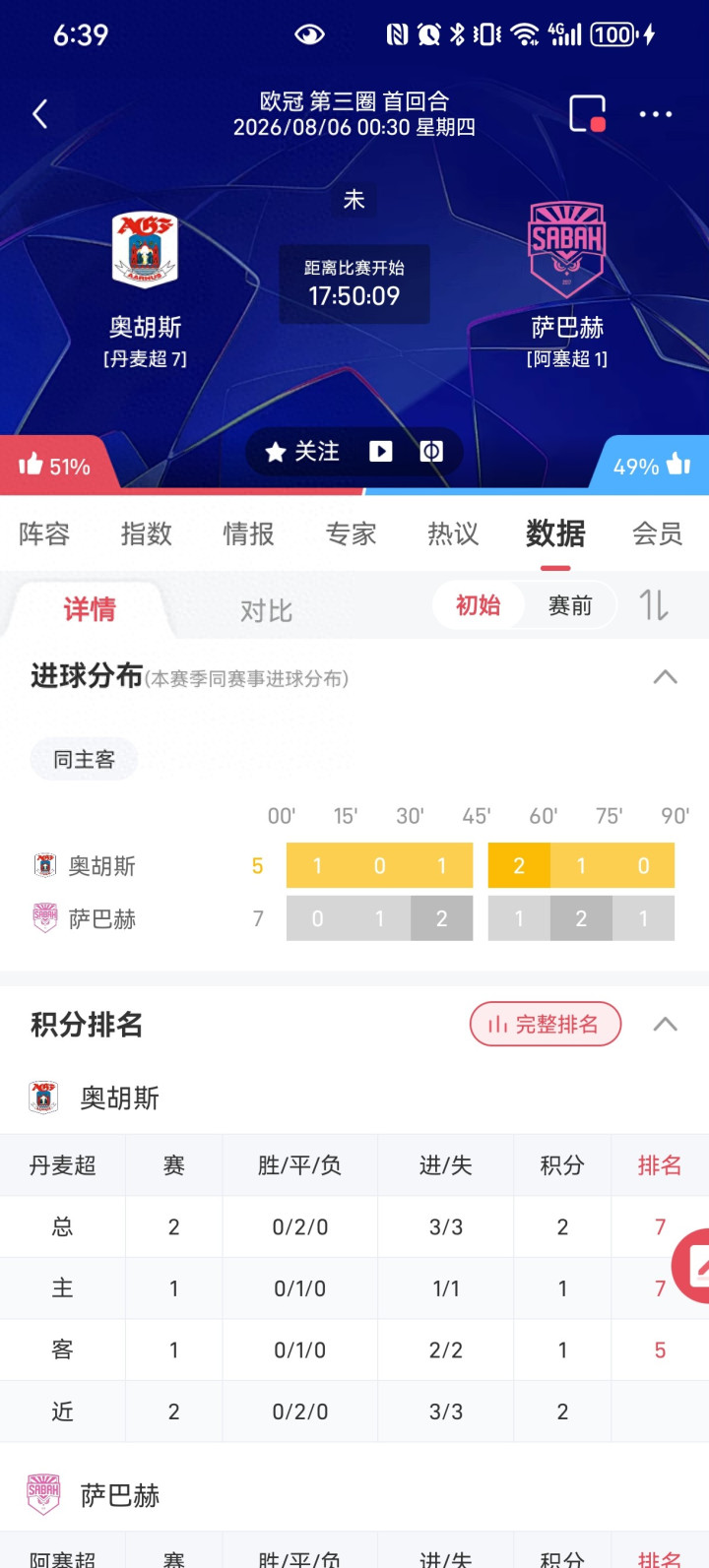Viewport: 709px width, 1568px height.
Task: Collapse the 进球分布 section
Action: [x=666, y=676]
